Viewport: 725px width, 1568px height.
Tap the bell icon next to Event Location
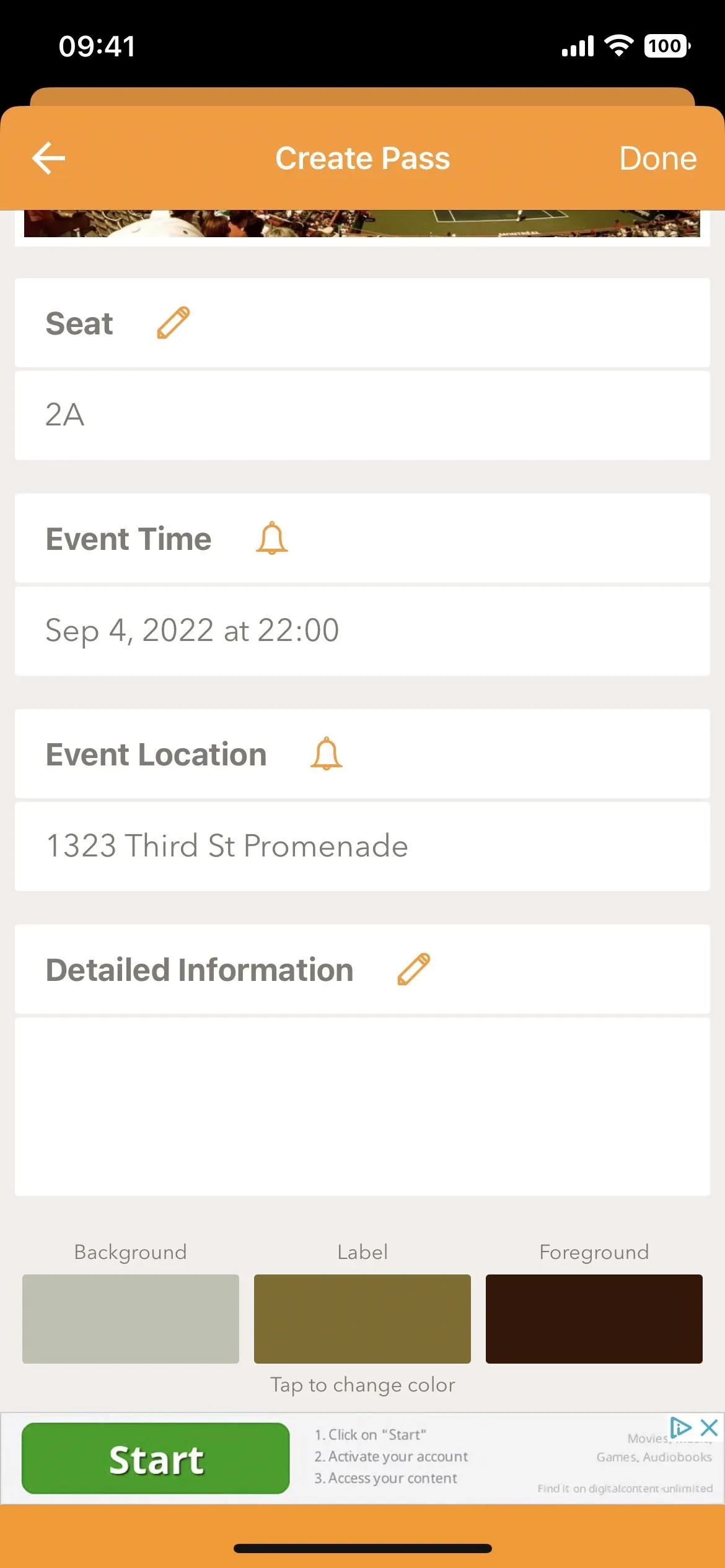click(326, 754)
